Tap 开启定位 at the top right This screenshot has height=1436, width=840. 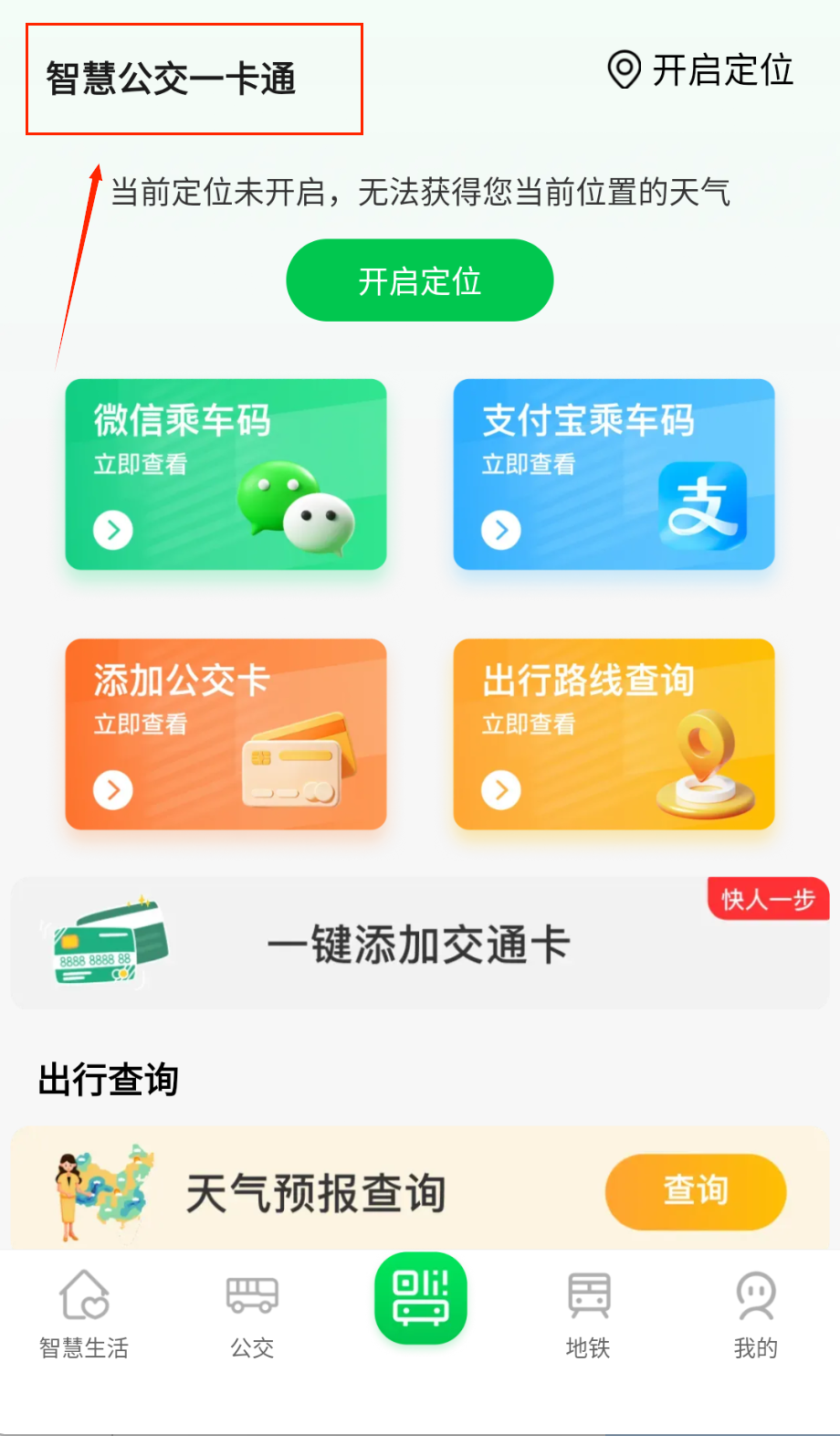click(x=701, y=70)
